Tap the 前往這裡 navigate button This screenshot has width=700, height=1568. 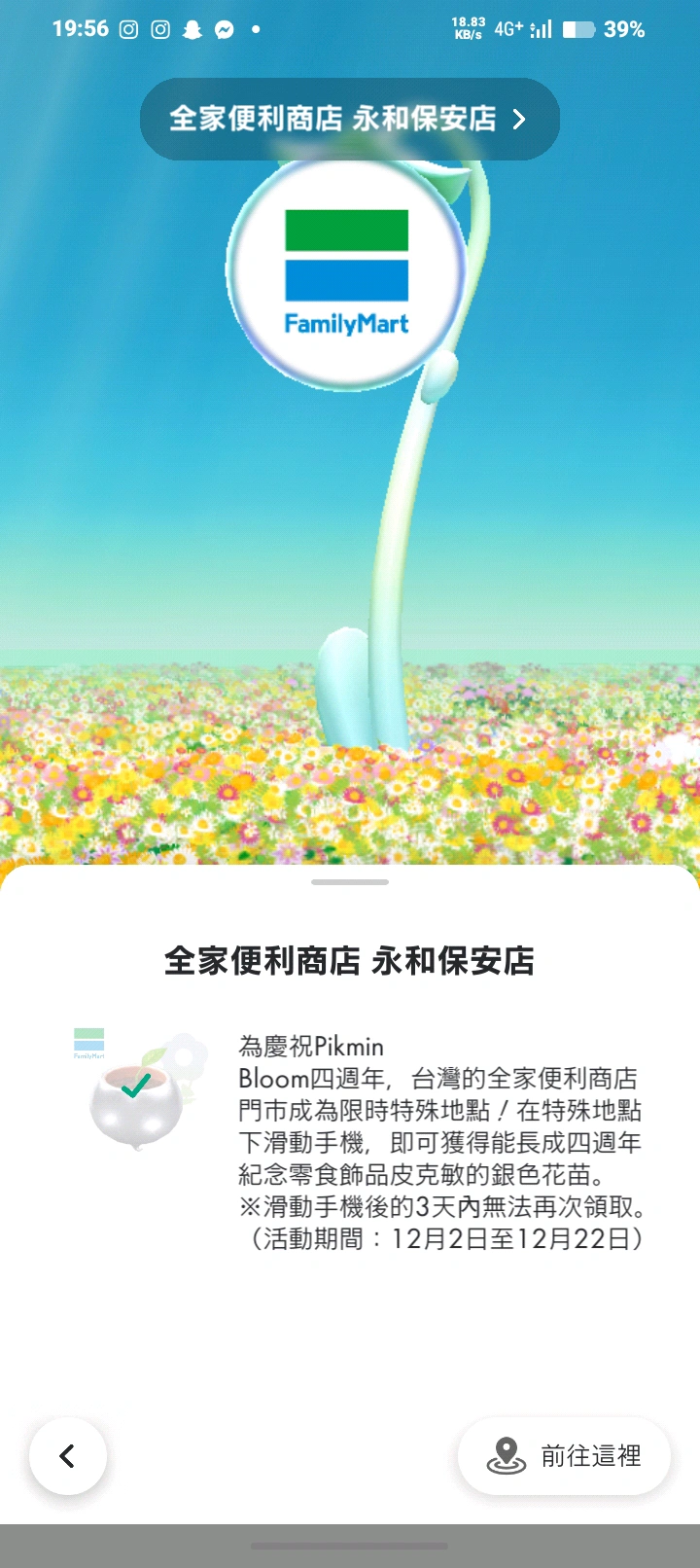(564, 1456)
